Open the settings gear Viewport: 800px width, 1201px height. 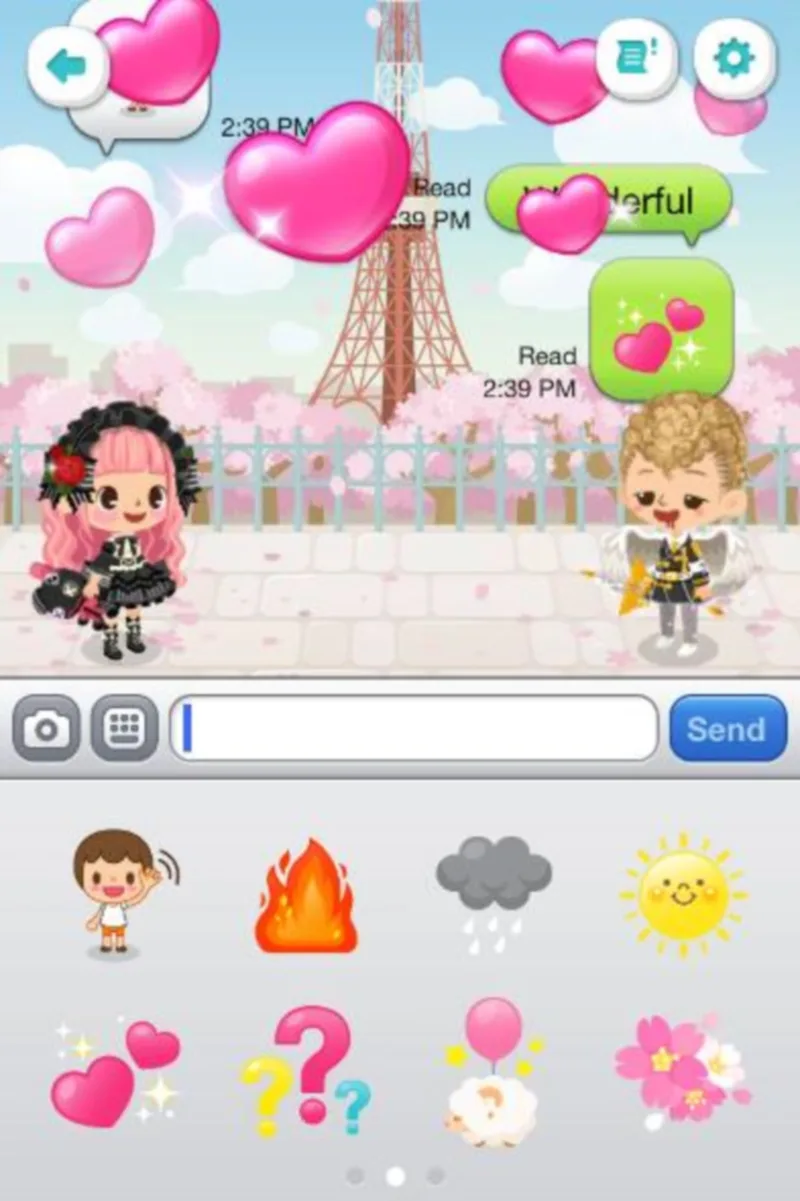tap(734, 59)
